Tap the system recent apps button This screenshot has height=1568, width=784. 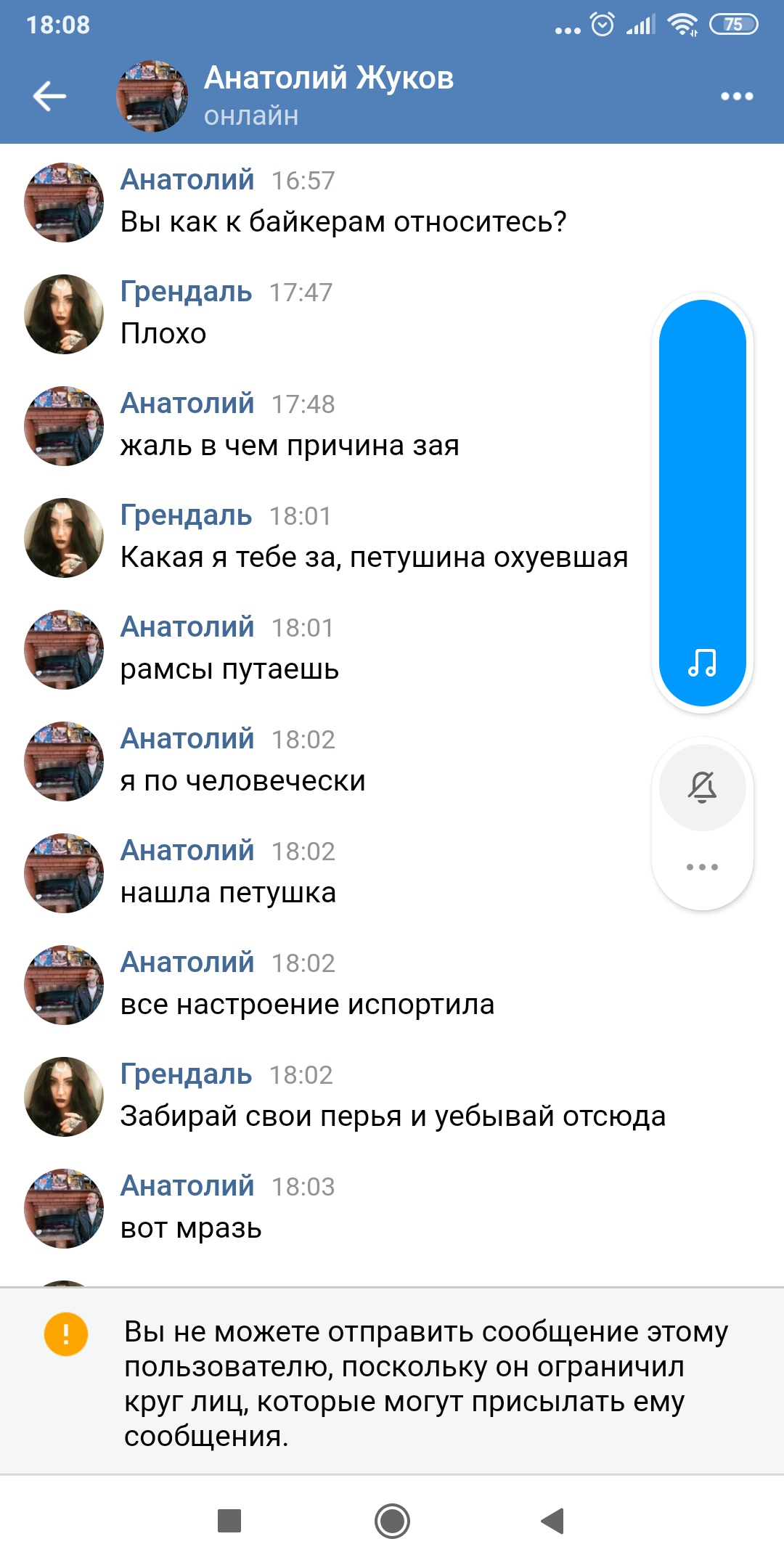point(229,1520)
